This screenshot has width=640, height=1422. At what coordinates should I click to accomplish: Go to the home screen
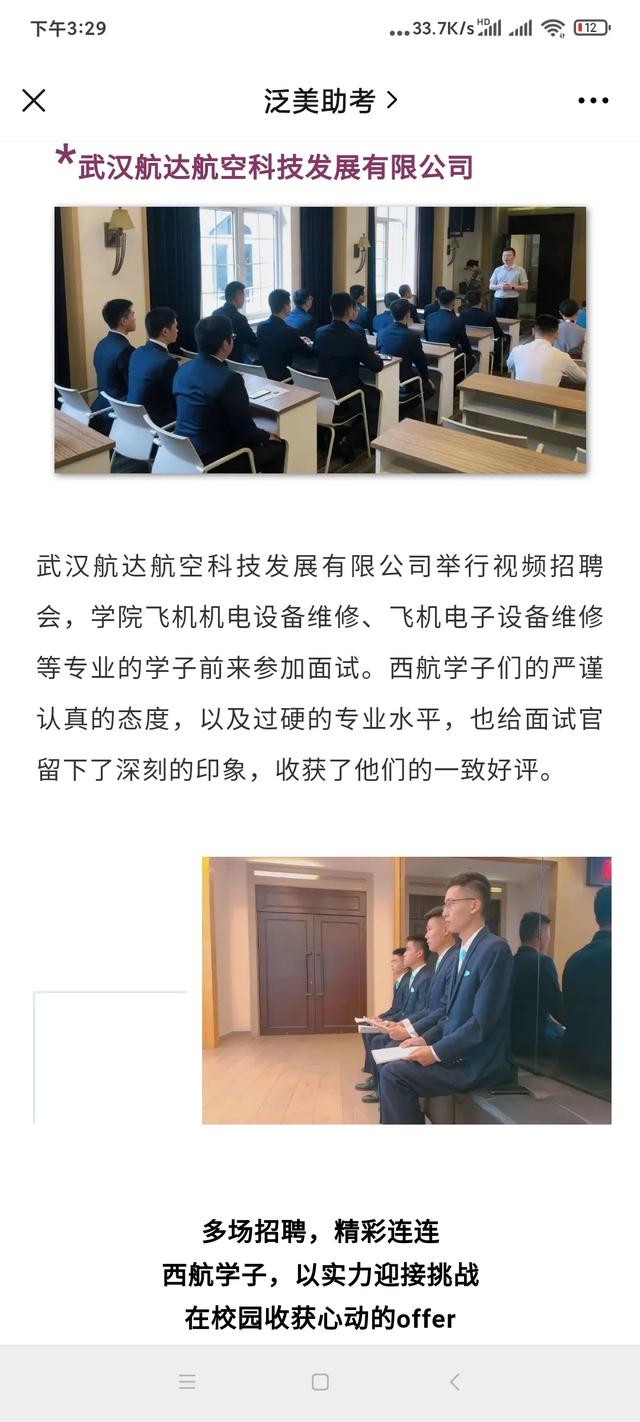320,1382
